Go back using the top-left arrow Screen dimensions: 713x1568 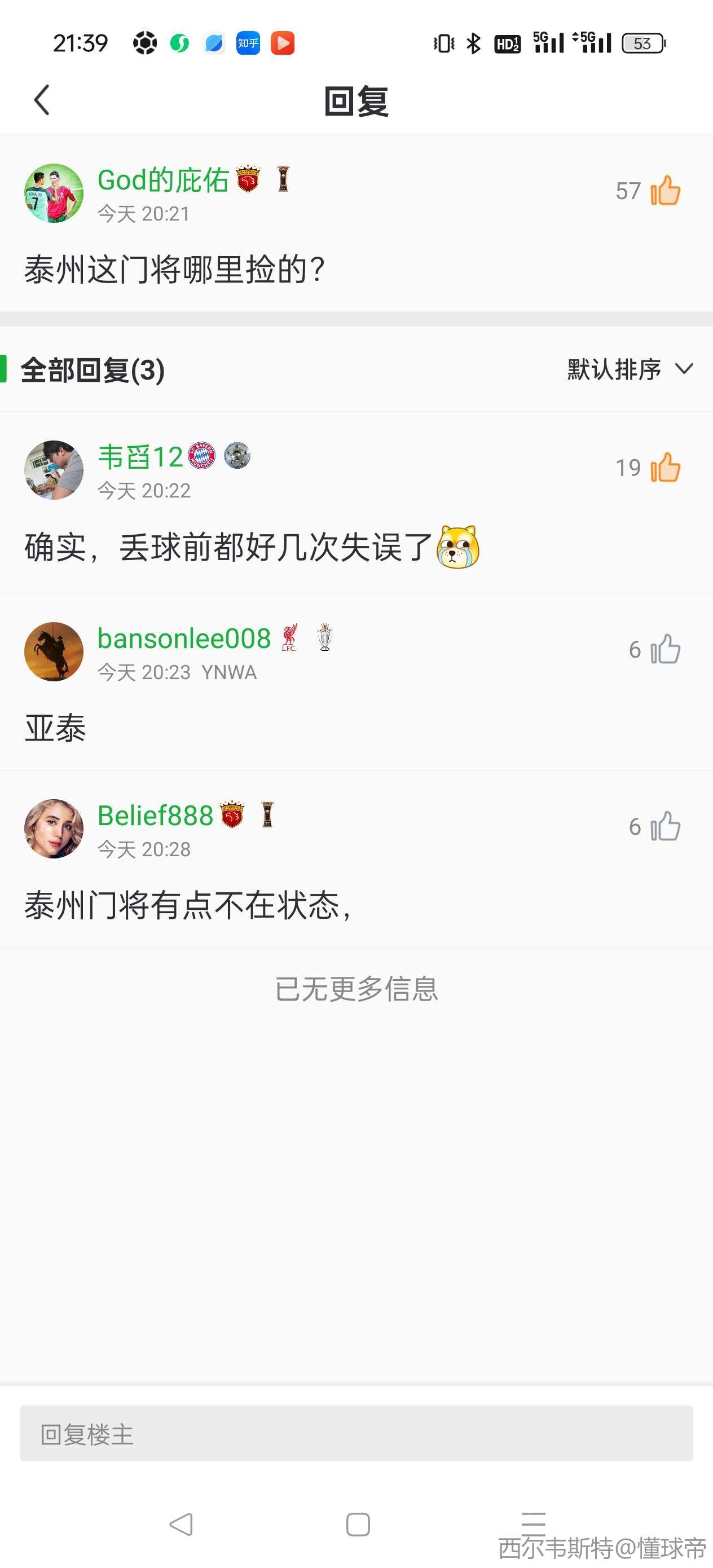point(41,100)
